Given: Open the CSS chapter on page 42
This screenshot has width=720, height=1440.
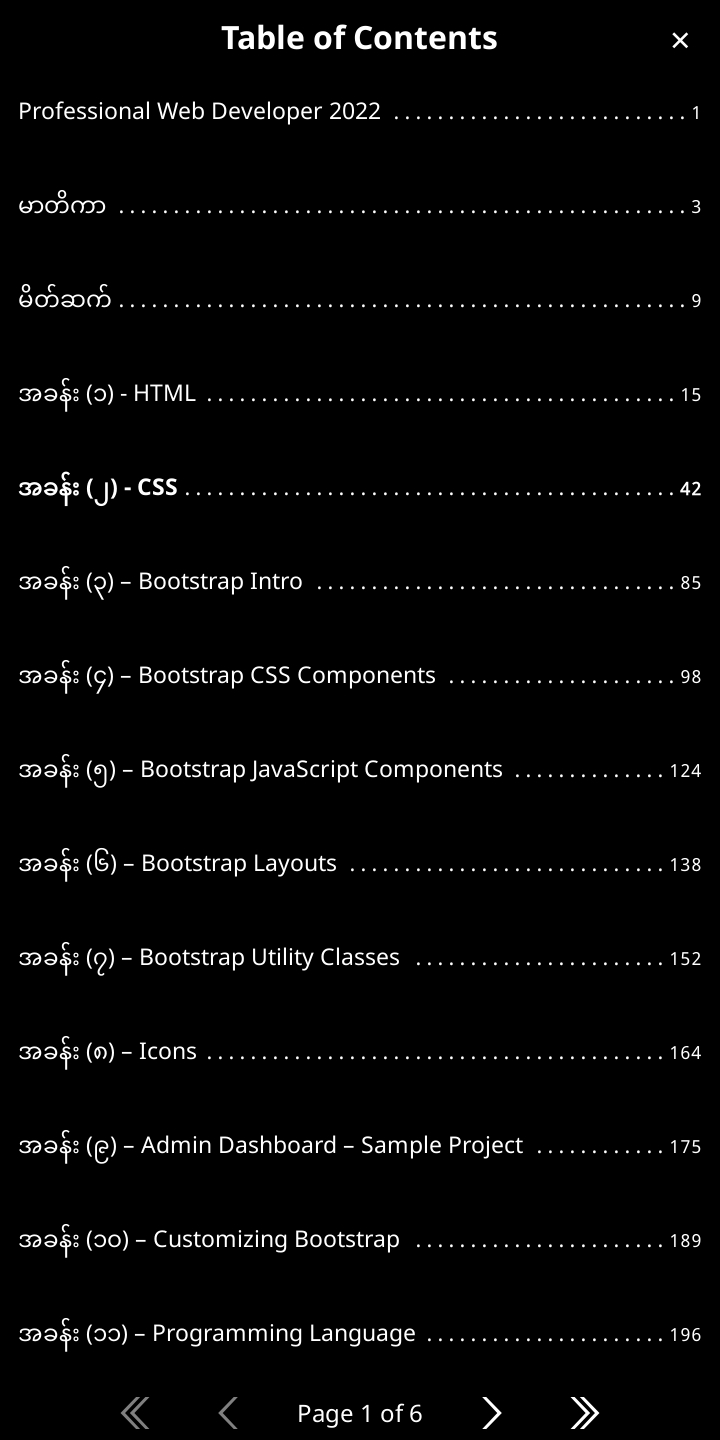Looking at the screenshot, I should (x=97, y=487).
